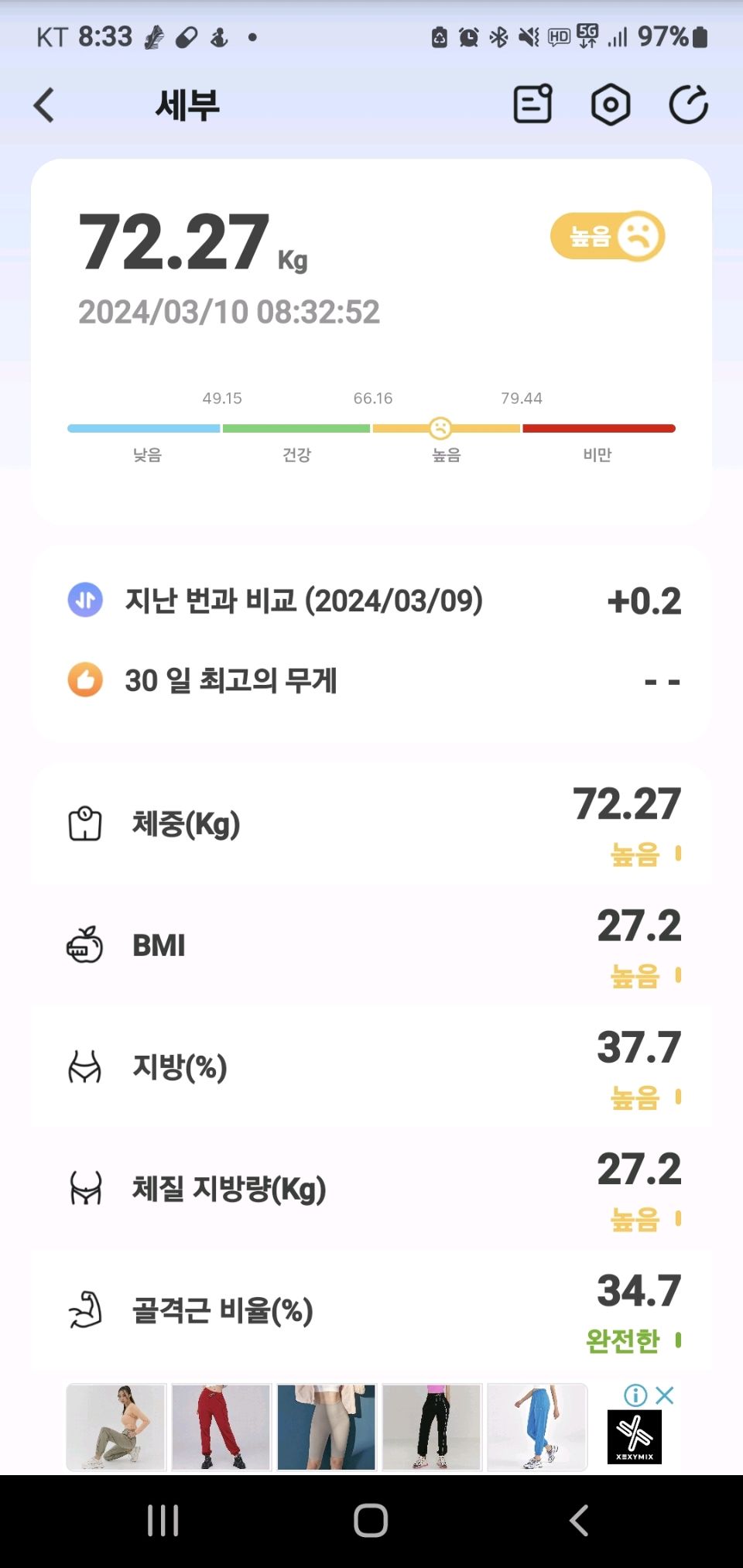Screen dimensions: 743x1568
Task: Select the 체질 지방량(Kg) row
Action: click(371, 1189)
